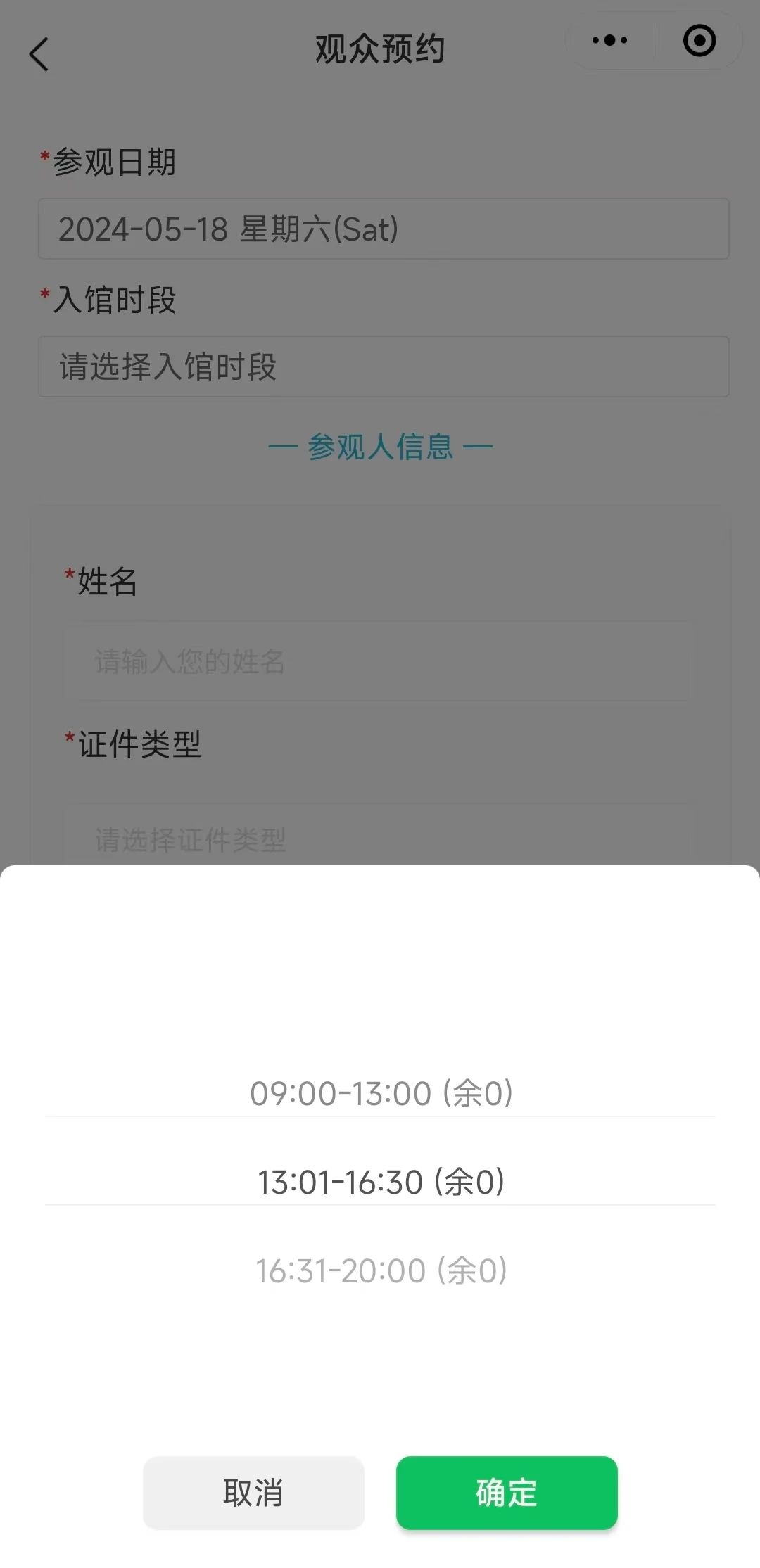Image resolution: width=760 pixels, height=1568 pixels.
Task: Select the 09:00-13:00 time slot
Action: coord(381,1093)
